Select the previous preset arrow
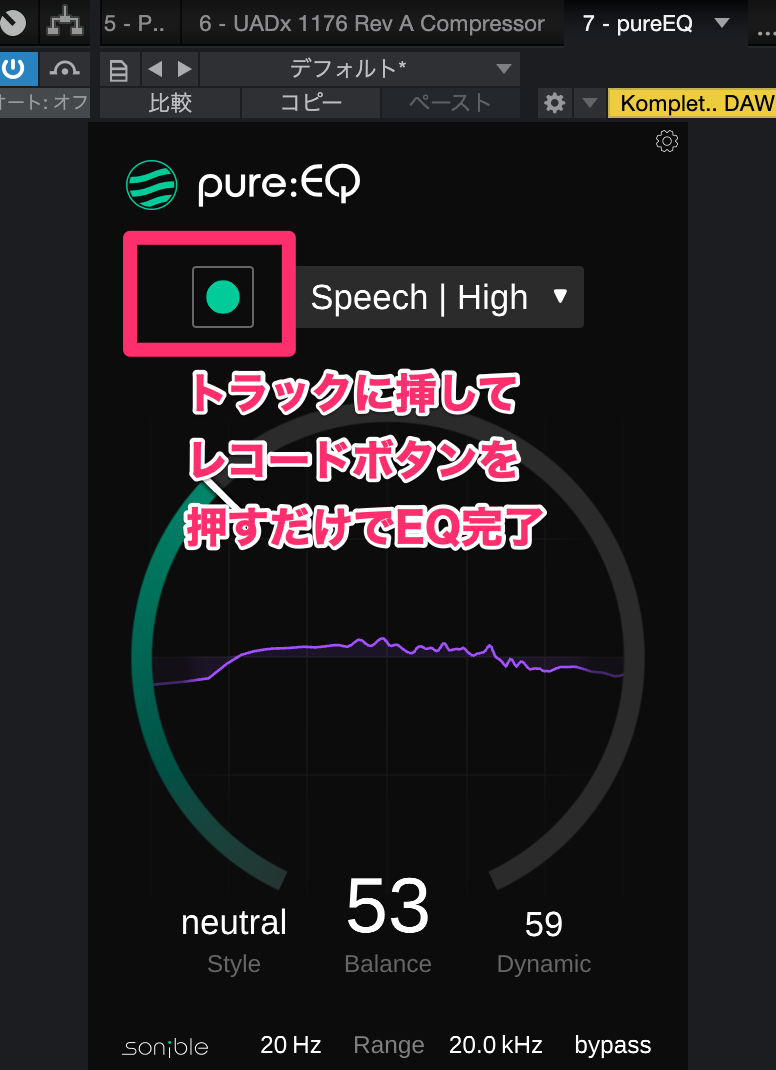This screenshot has width=776, height=1070. (x=155, y=69)
